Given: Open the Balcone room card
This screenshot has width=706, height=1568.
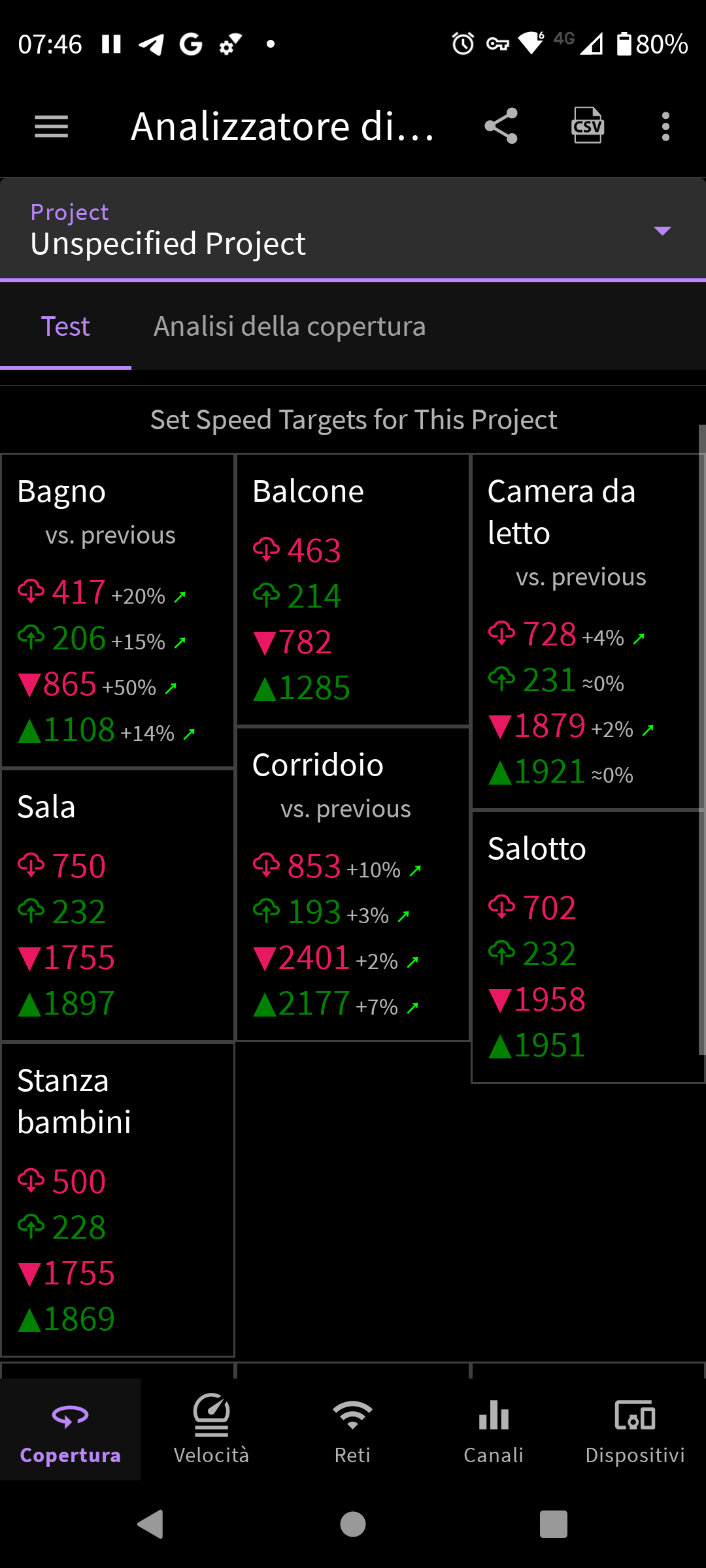Looking at the screenshot, I should pos(353,589).
